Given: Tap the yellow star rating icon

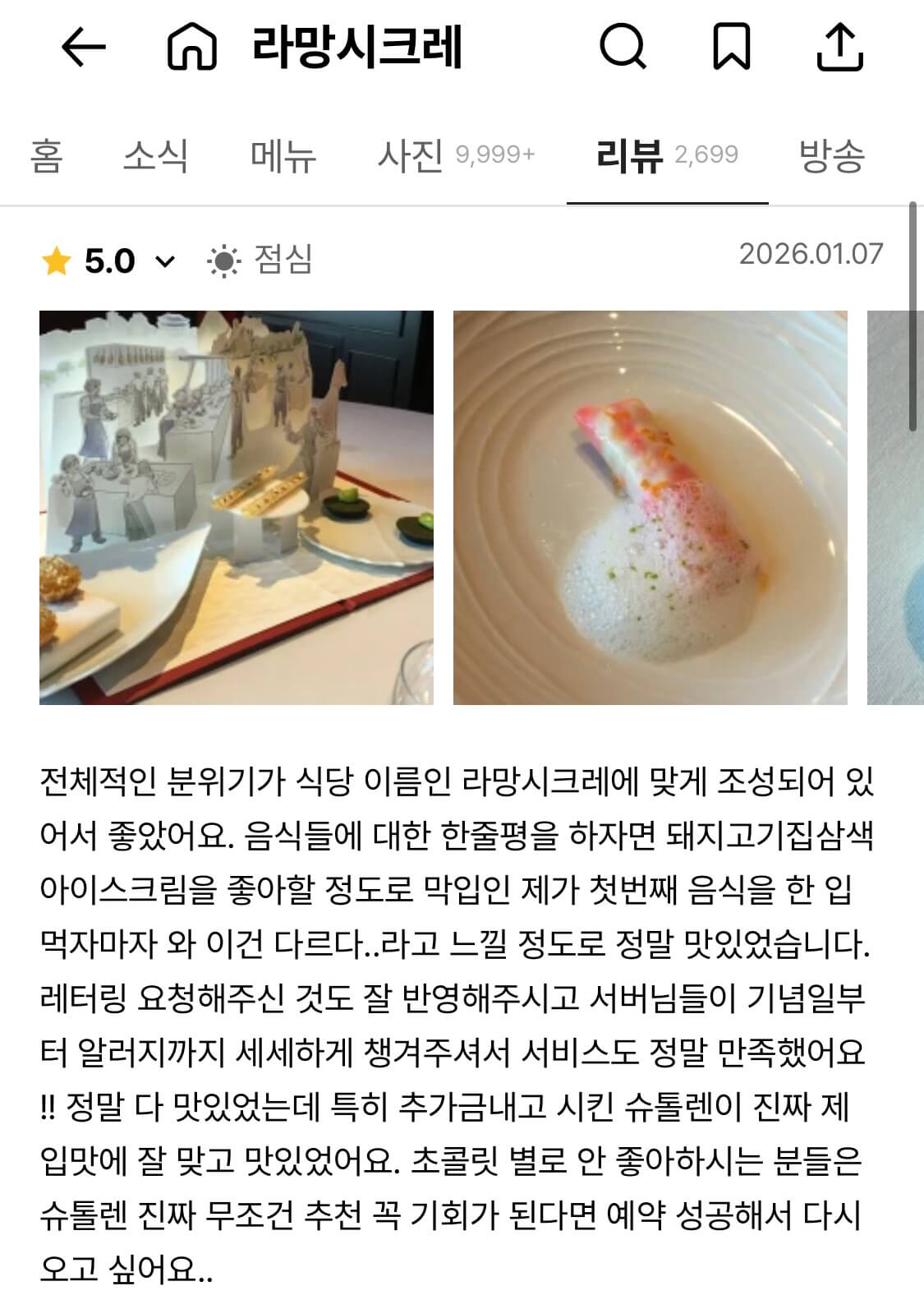Looking at the screenshot, I should tap(57, 260).
